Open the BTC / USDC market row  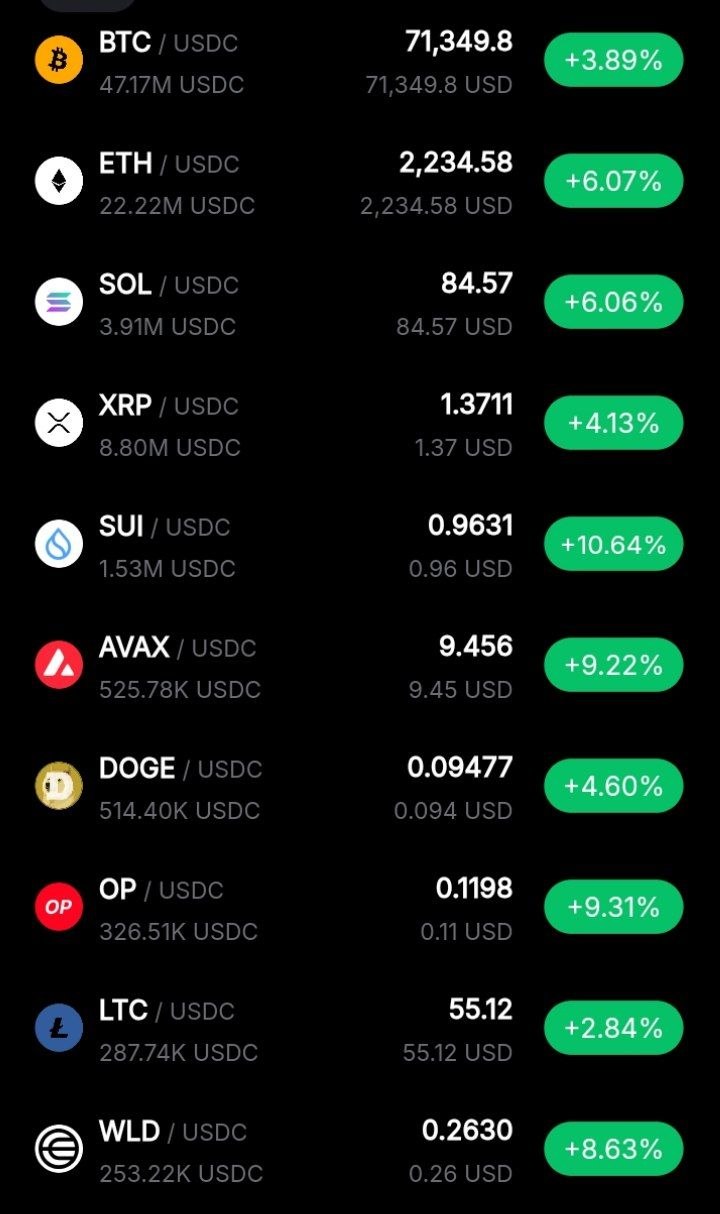170,62
